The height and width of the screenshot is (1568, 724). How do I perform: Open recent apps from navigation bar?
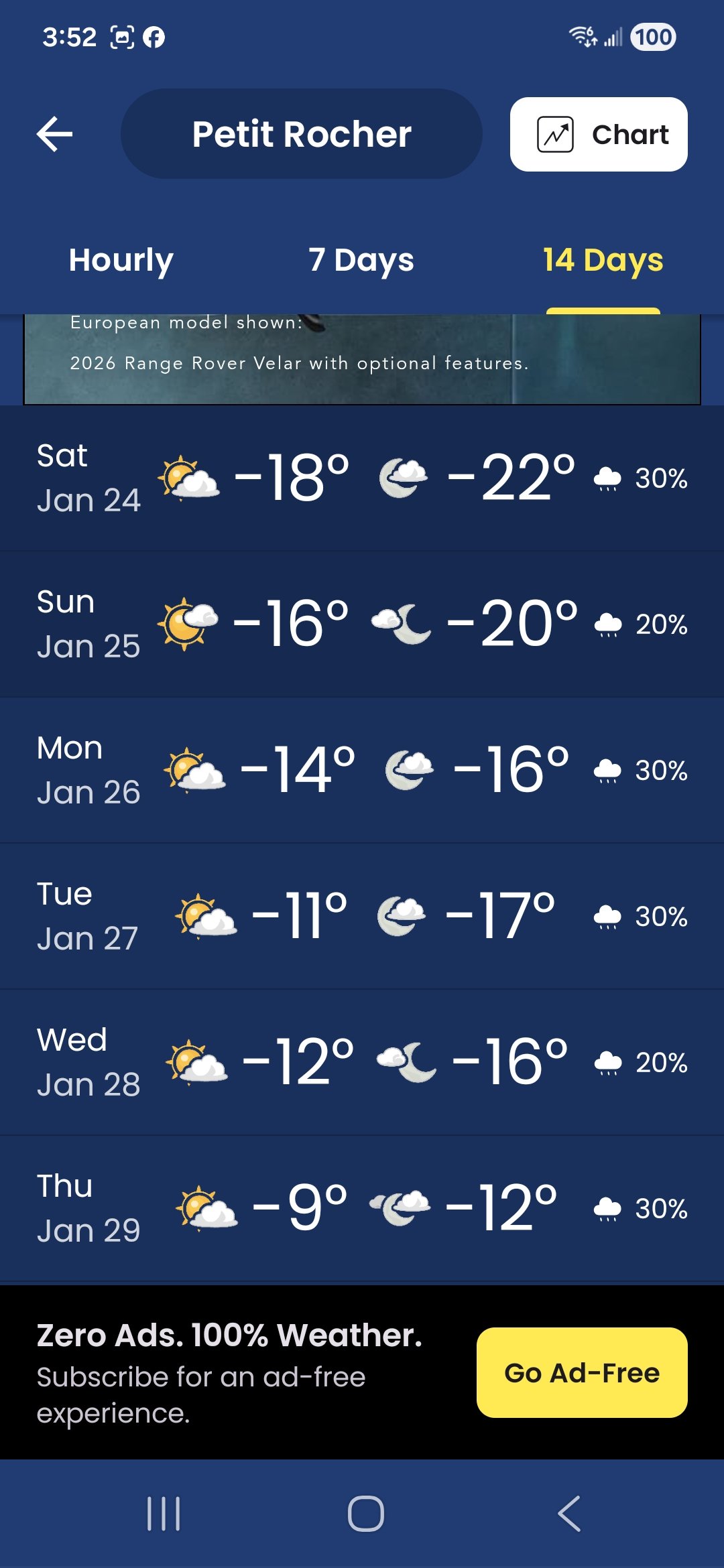[x=164, y=1513]
